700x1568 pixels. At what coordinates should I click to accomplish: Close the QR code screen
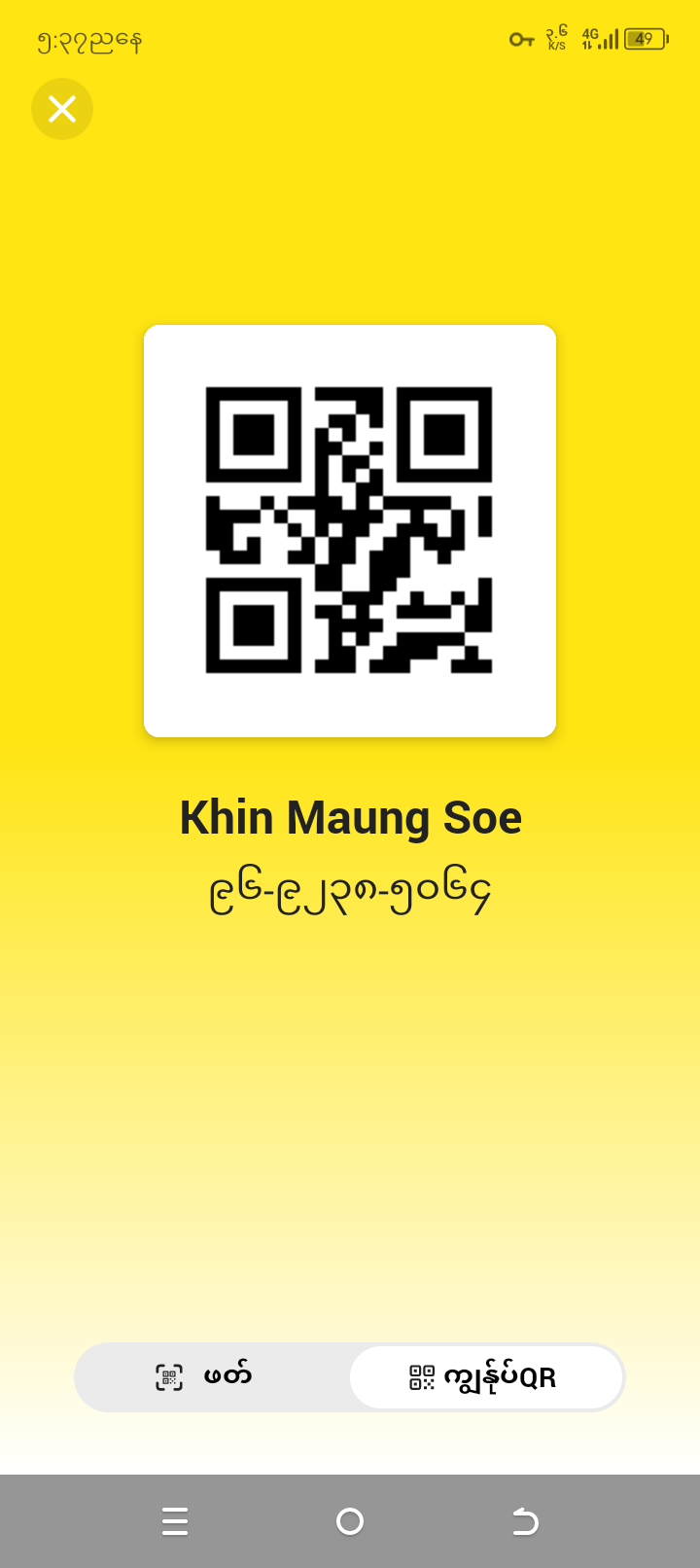pos(62,109)
